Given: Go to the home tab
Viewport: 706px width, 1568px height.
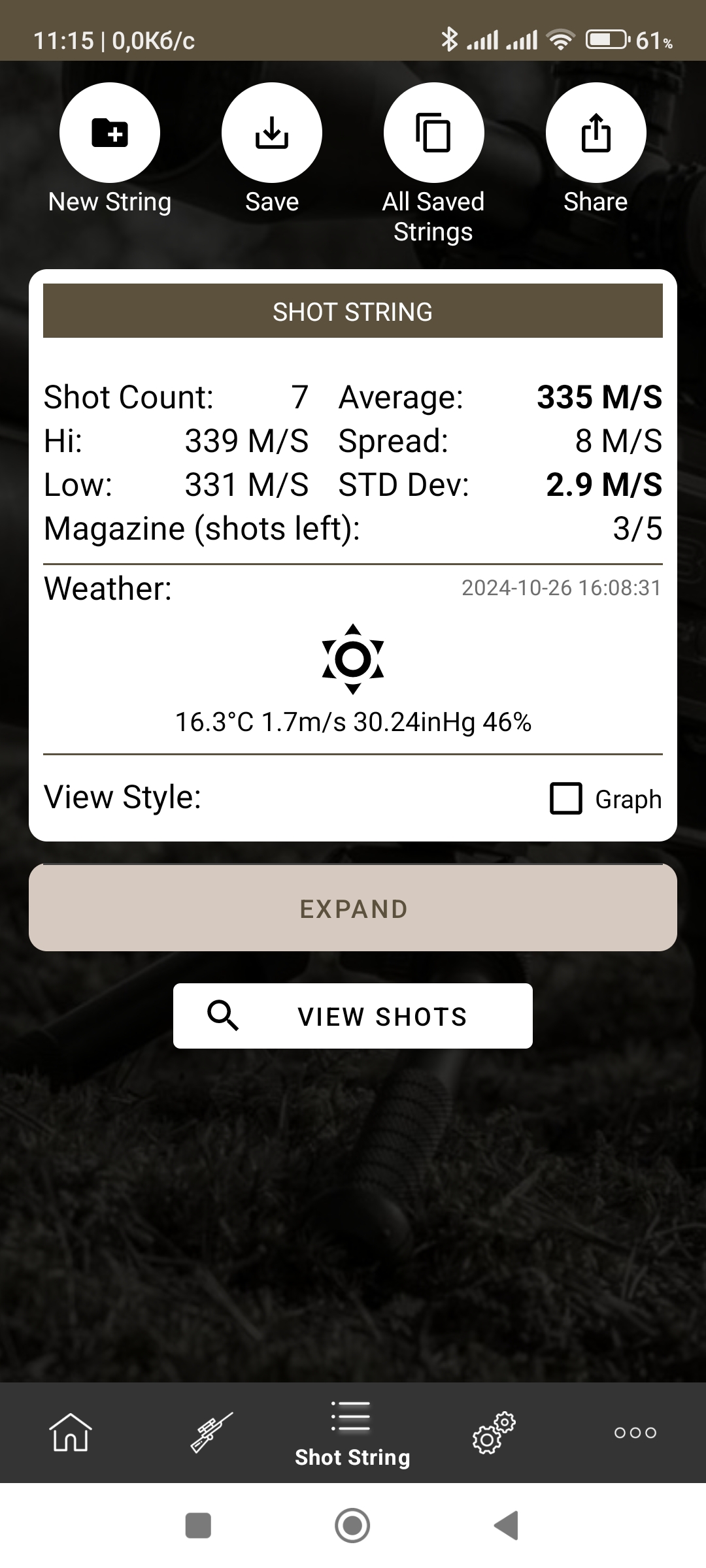Looking at the screenshot, I should pos(71,1432).
